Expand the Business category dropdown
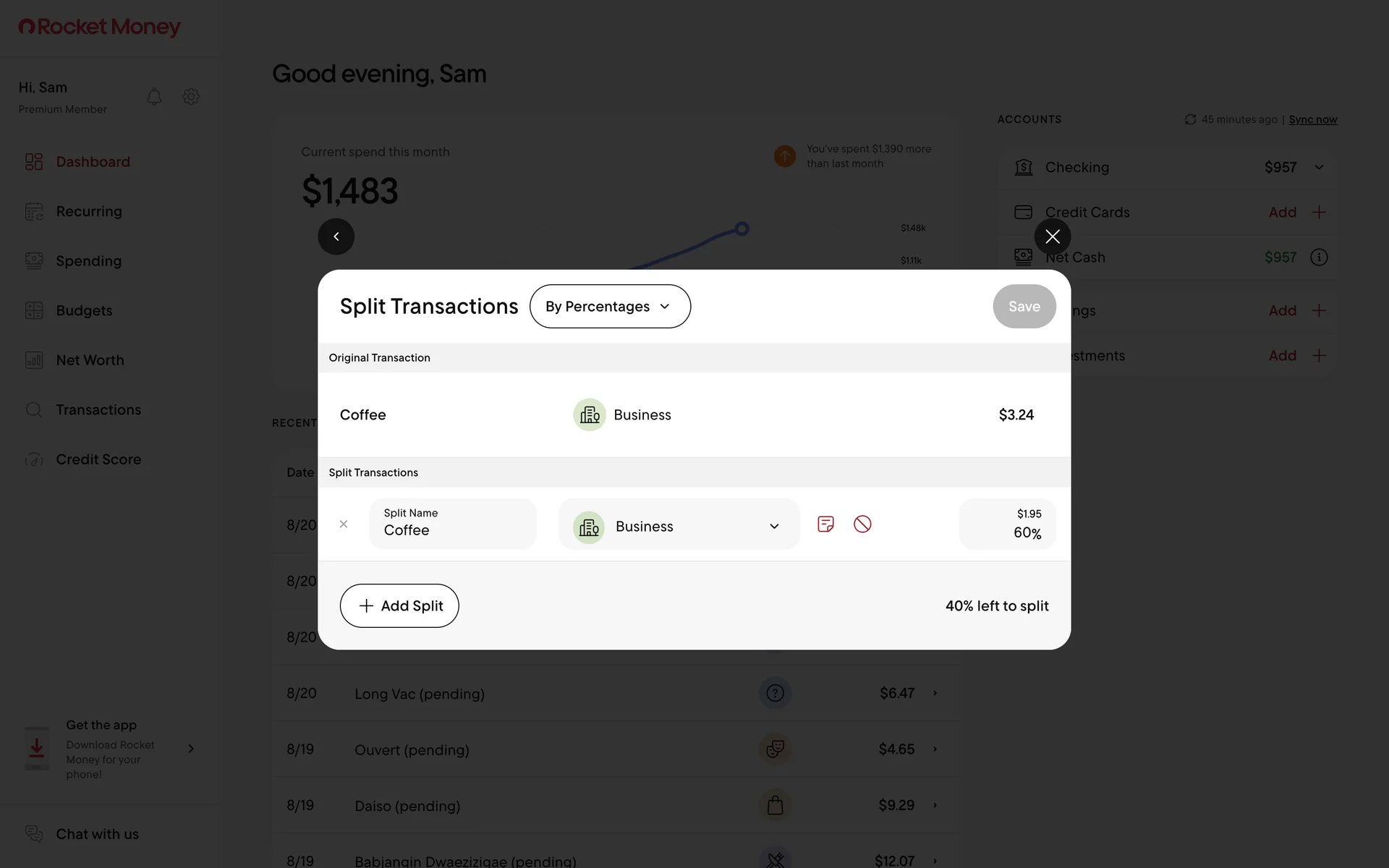This screenshot has width=1389, height=868. point(679,526)
